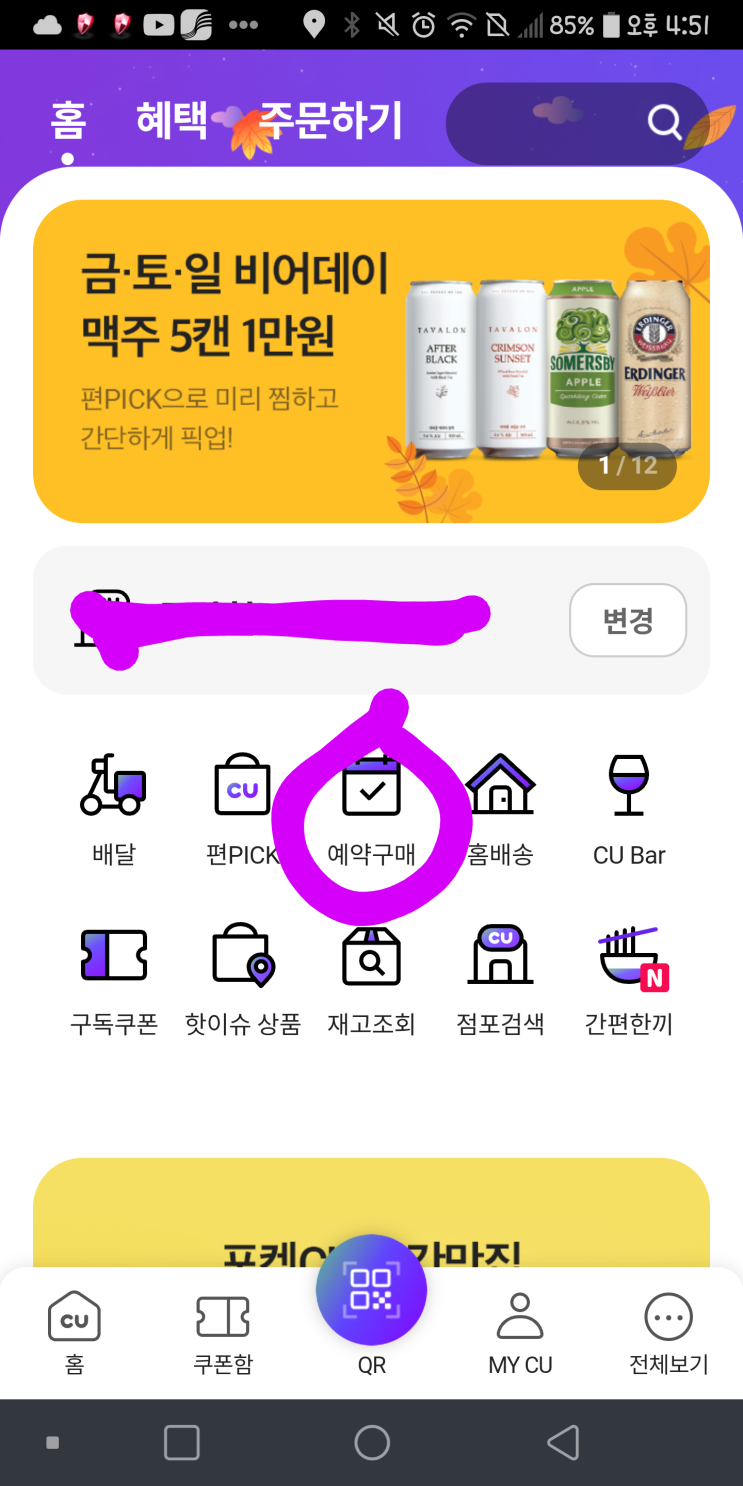Tap the system back button
Screen dimensions: 743x1486
click(564, 1442)
